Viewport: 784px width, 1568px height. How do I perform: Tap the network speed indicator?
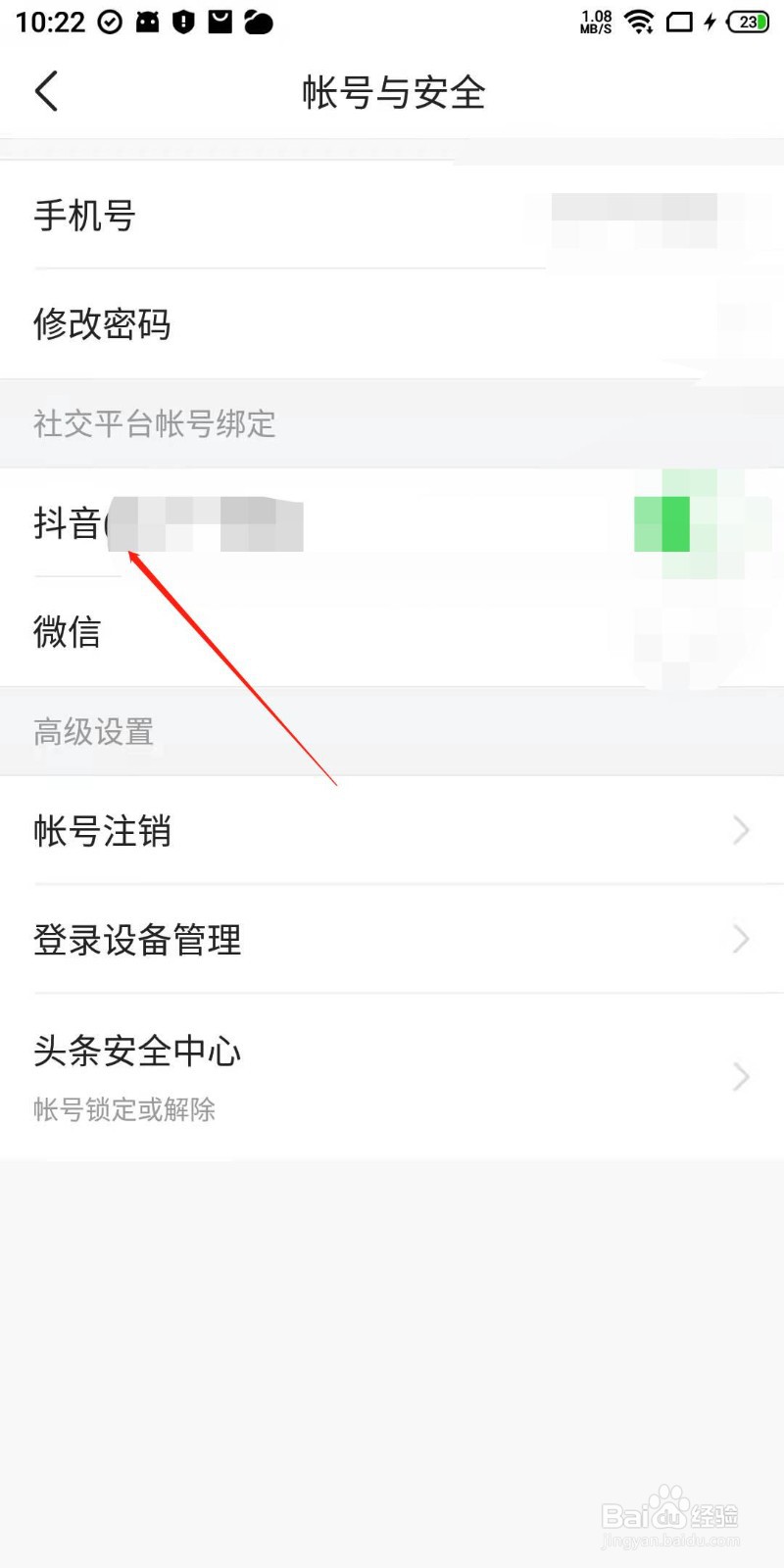[x=594, y=22]
